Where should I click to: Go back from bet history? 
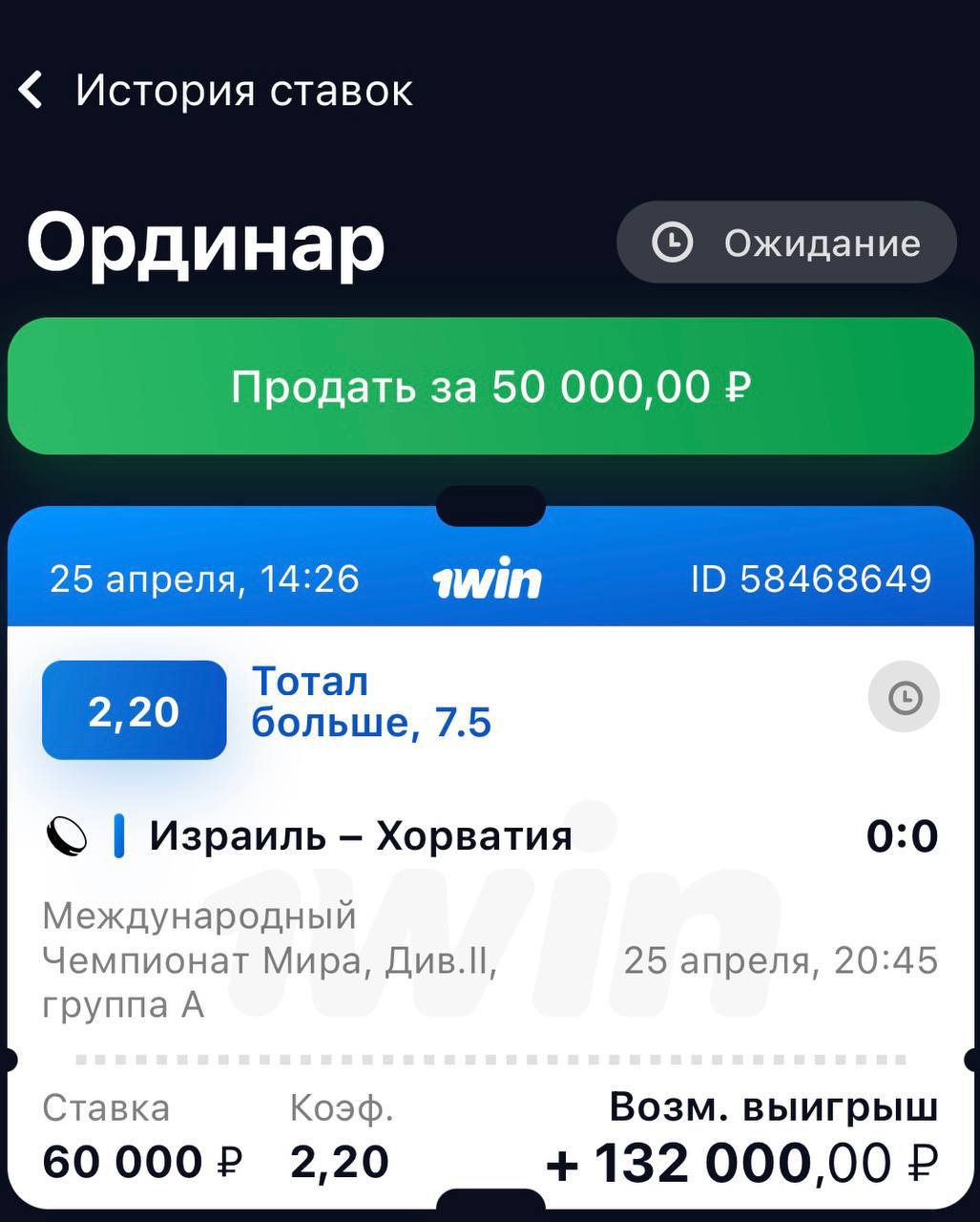(x=32, y=91)
